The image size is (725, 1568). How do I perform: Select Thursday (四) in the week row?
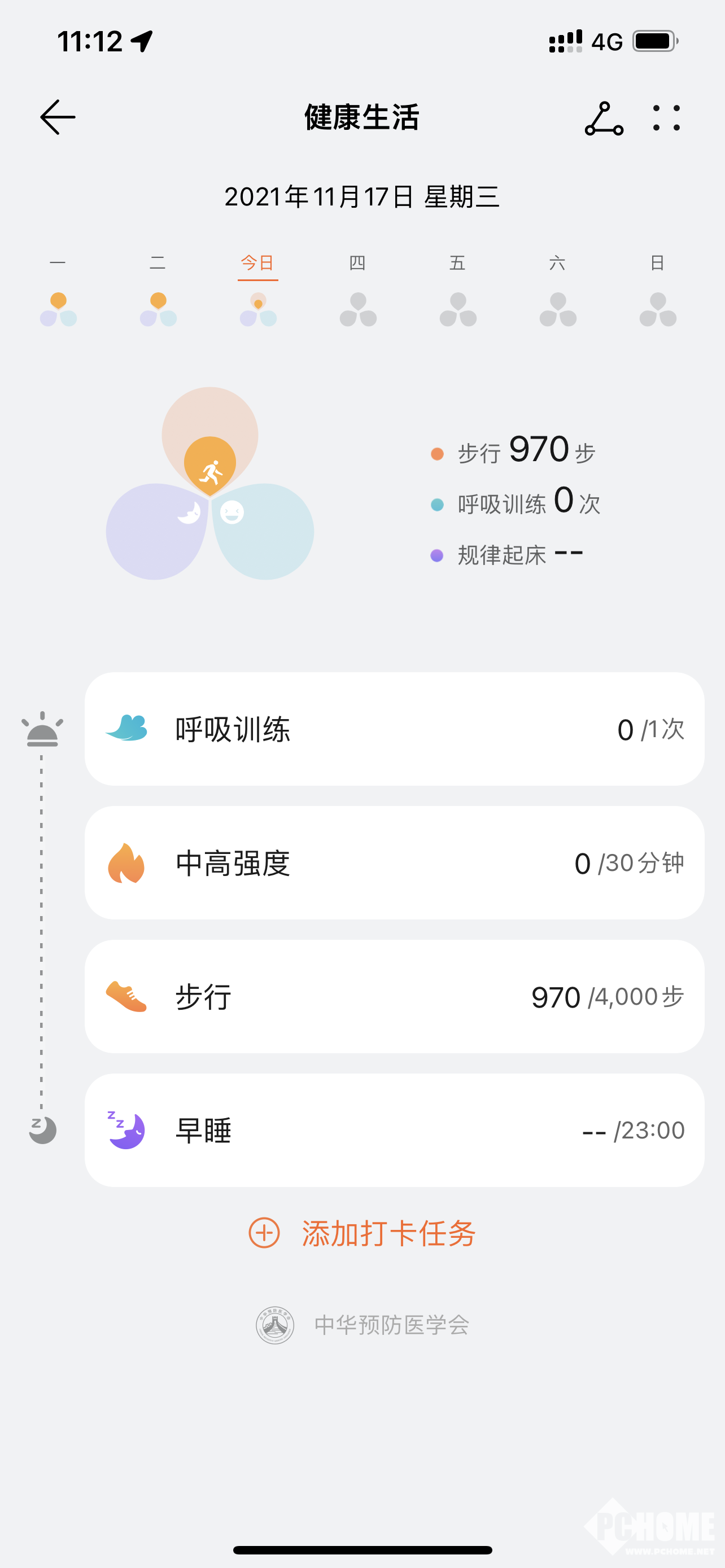357,290
